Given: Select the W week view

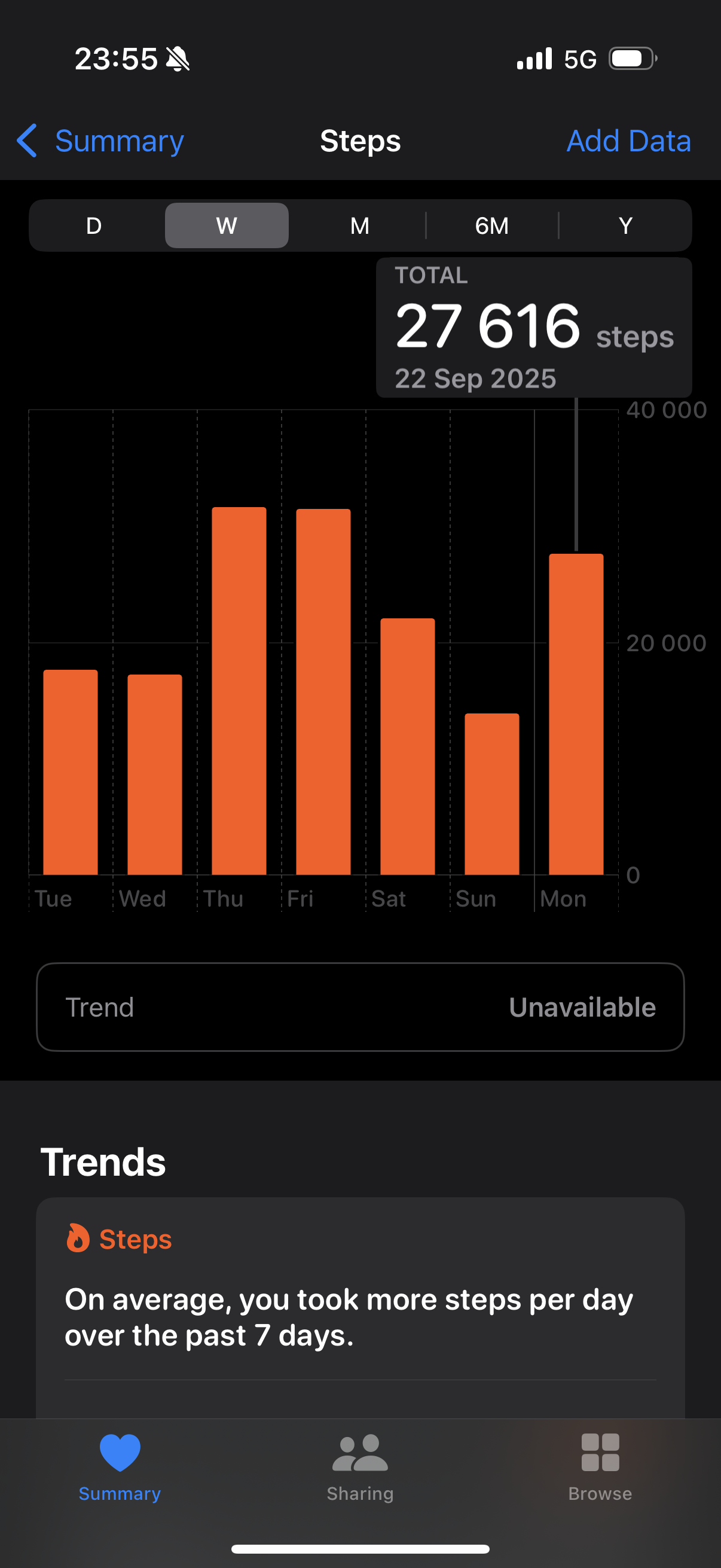Looking at the screenshot, I should click(227, 226).
